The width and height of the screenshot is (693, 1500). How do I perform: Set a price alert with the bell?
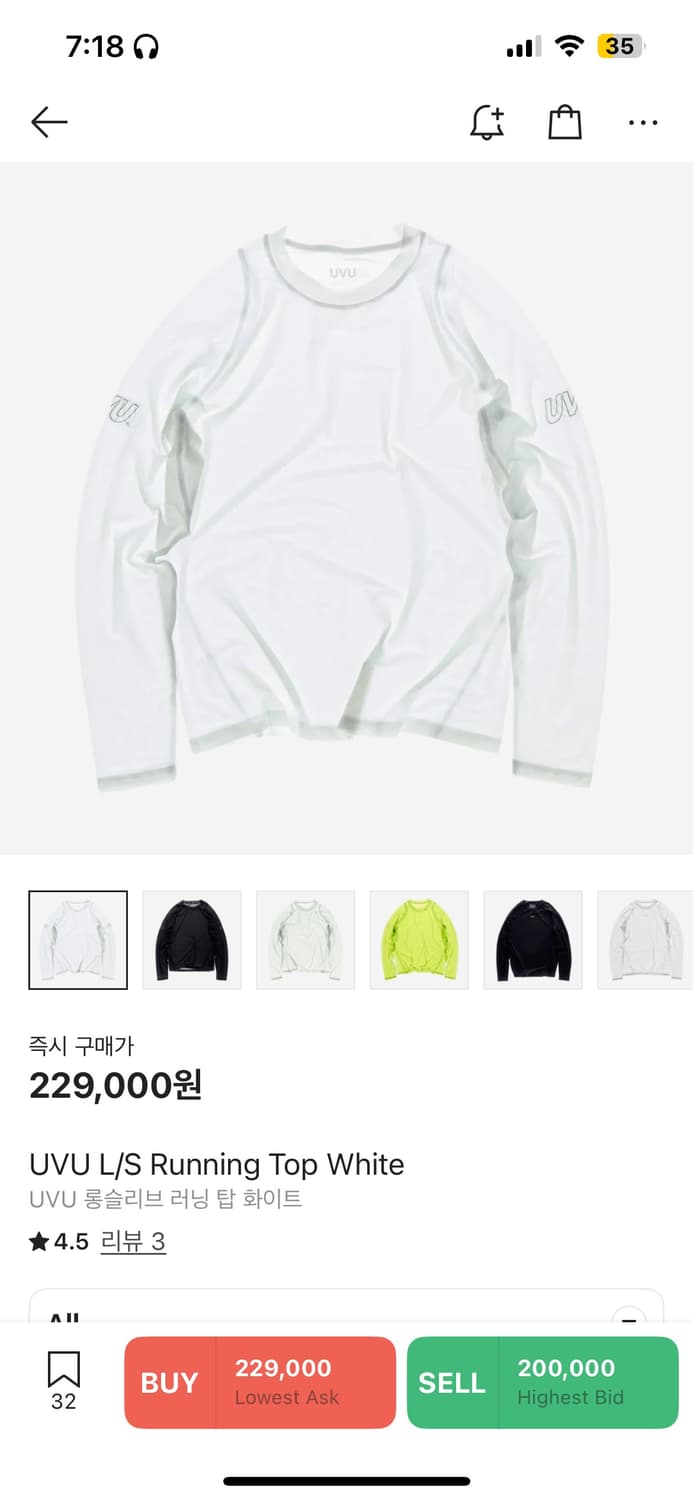(x=487, y=123)
